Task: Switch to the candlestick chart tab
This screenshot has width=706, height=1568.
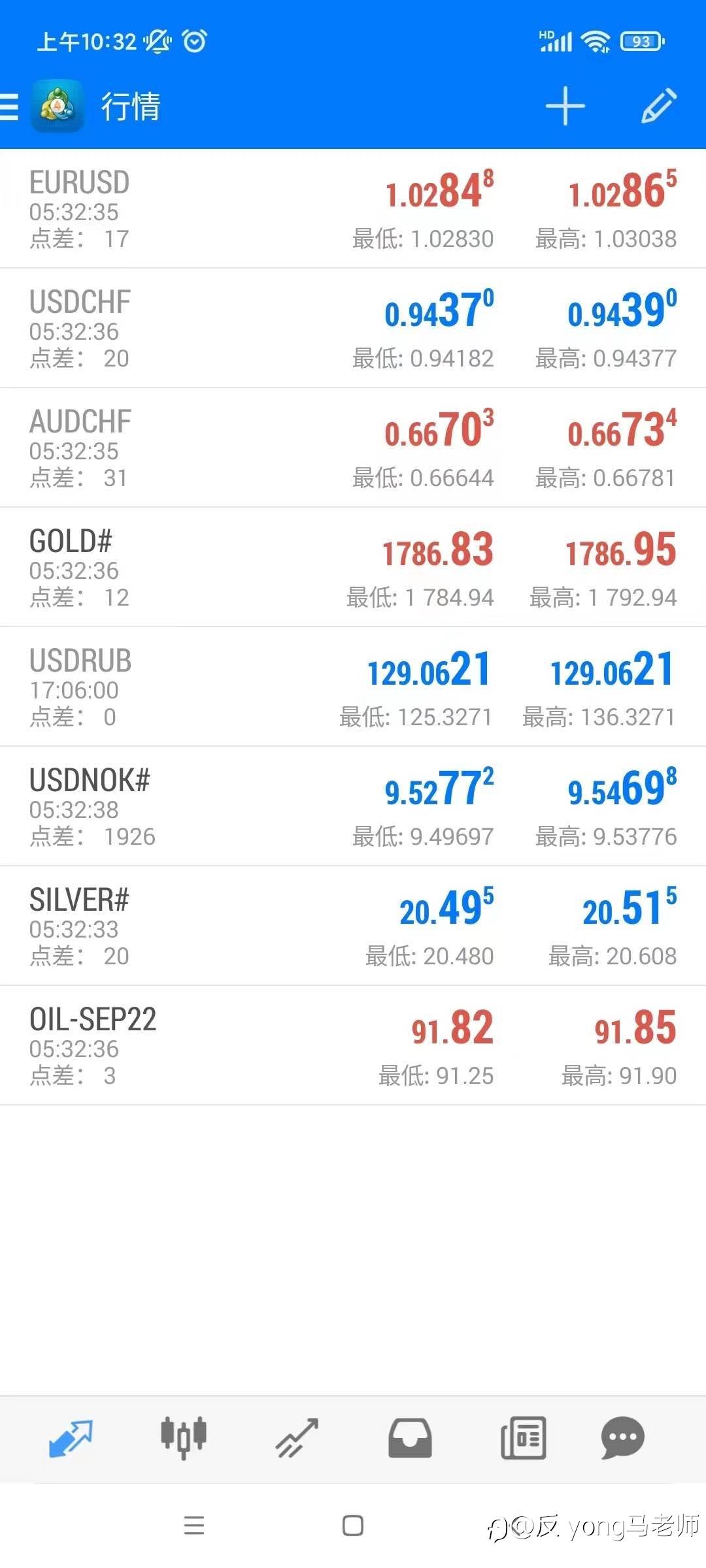Action: coord(184,1438)
